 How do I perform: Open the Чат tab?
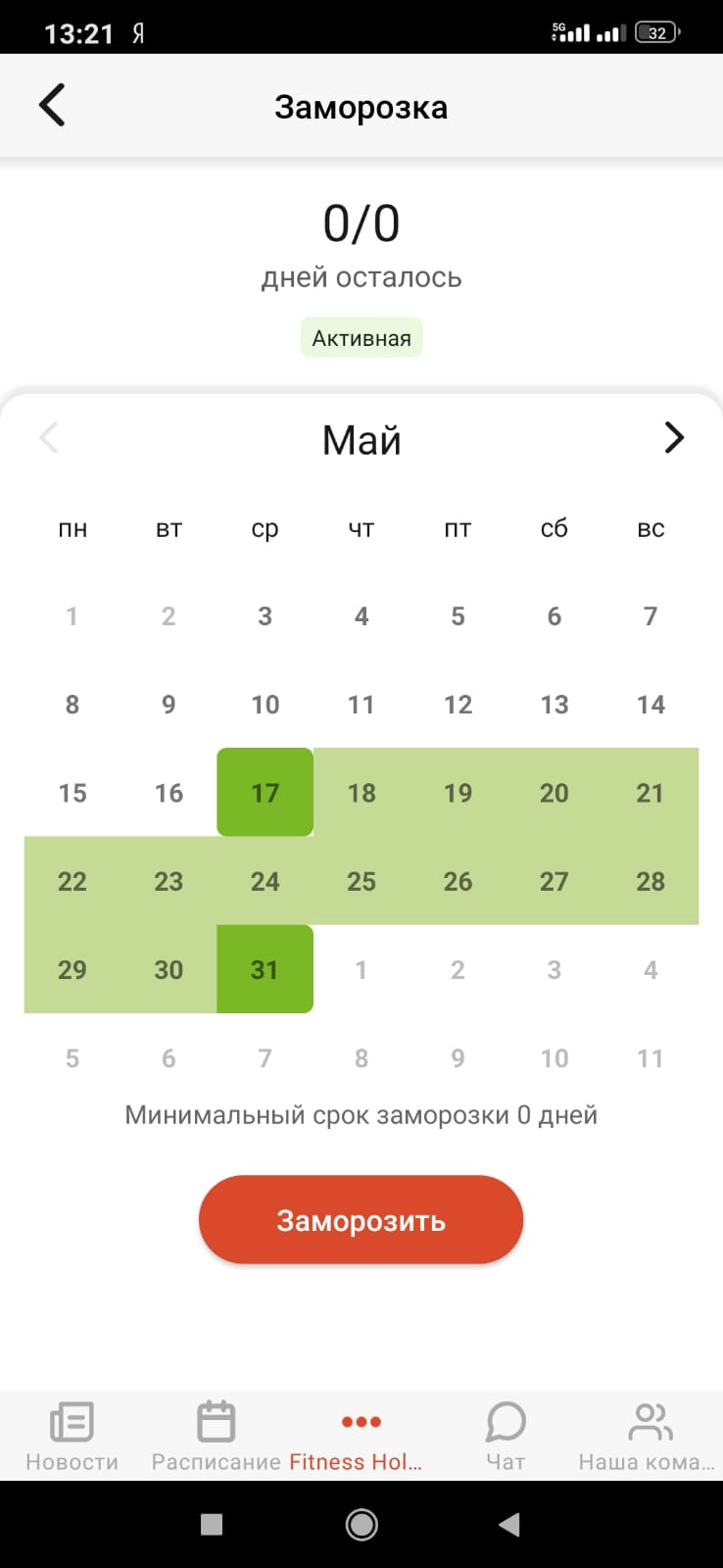pyautogui.click(x=506, y=1436)
